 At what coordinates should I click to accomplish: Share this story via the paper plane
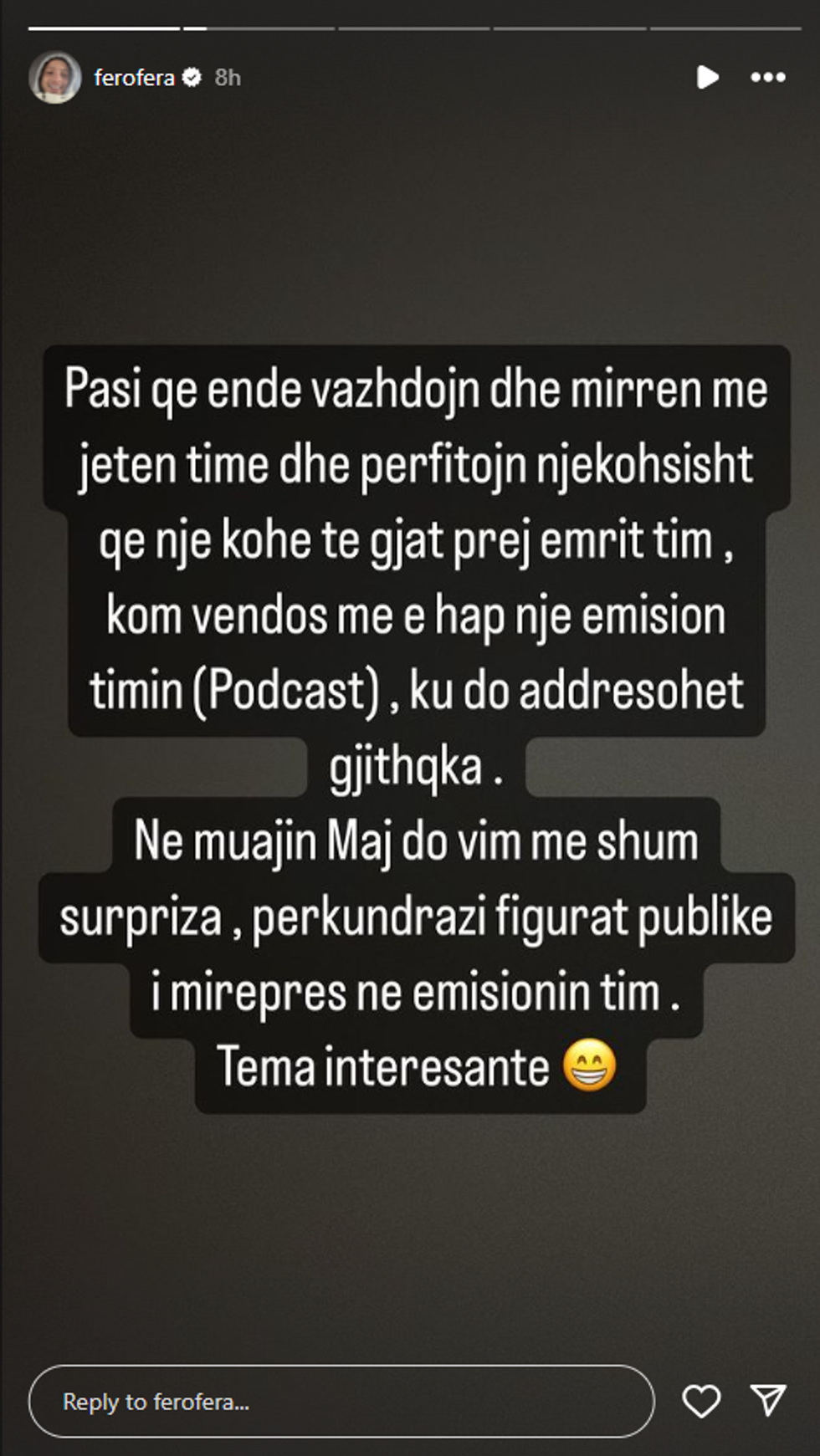pos(767,1400)
